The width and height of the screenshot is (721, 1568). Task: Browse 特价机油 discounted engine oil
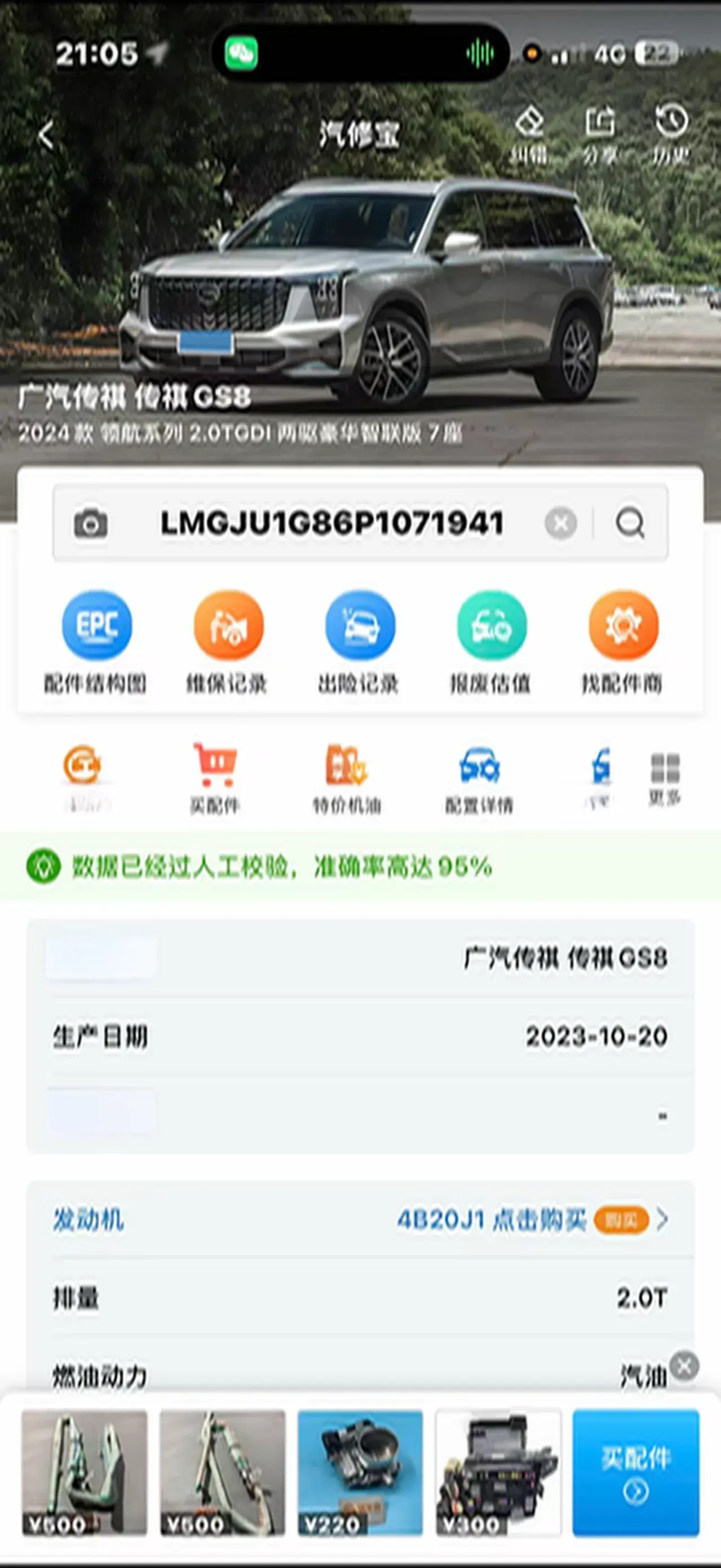click(347, 778)
